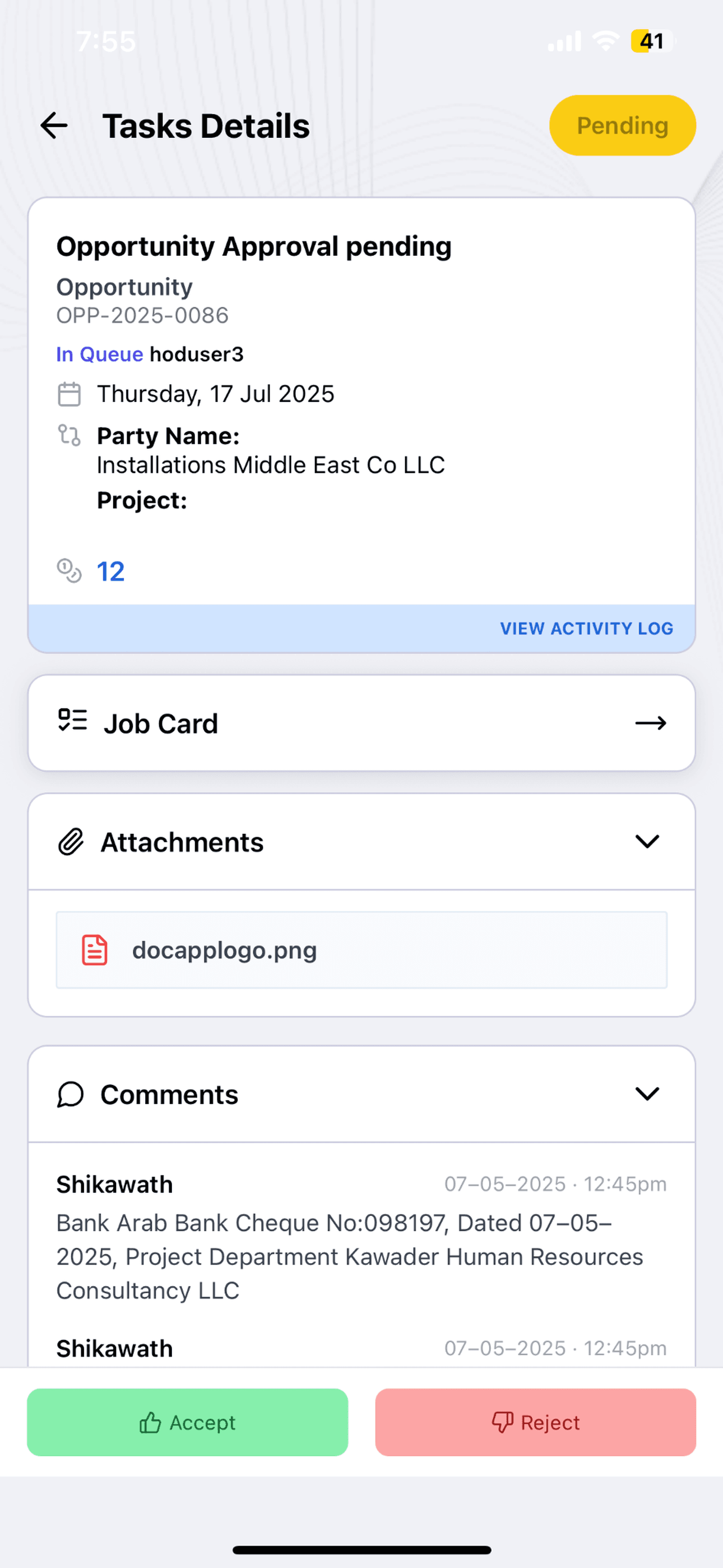Tap the thumbs-up icon inside Accept
This screenshot has width=723, height=1568.
(x=149, y=1423)
